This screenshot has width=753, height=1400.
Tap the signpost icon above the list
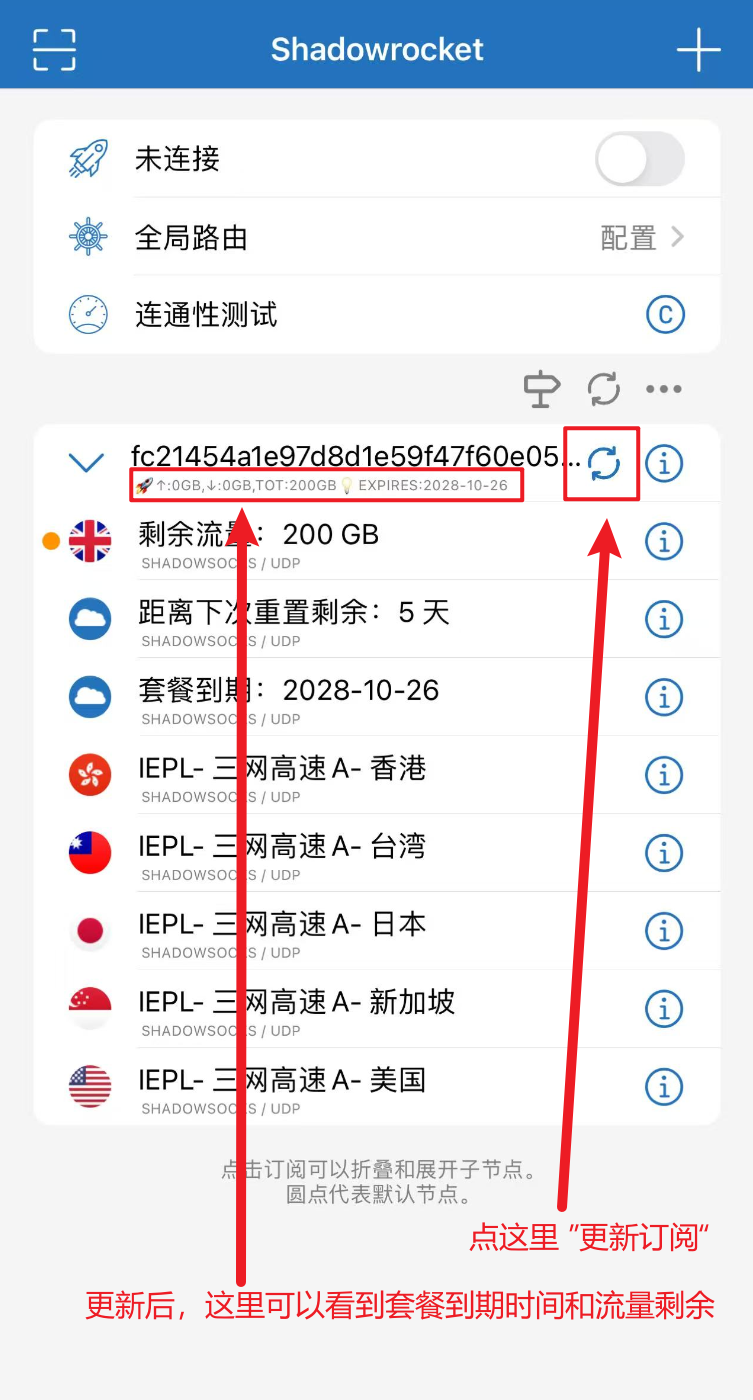[542, 389]
